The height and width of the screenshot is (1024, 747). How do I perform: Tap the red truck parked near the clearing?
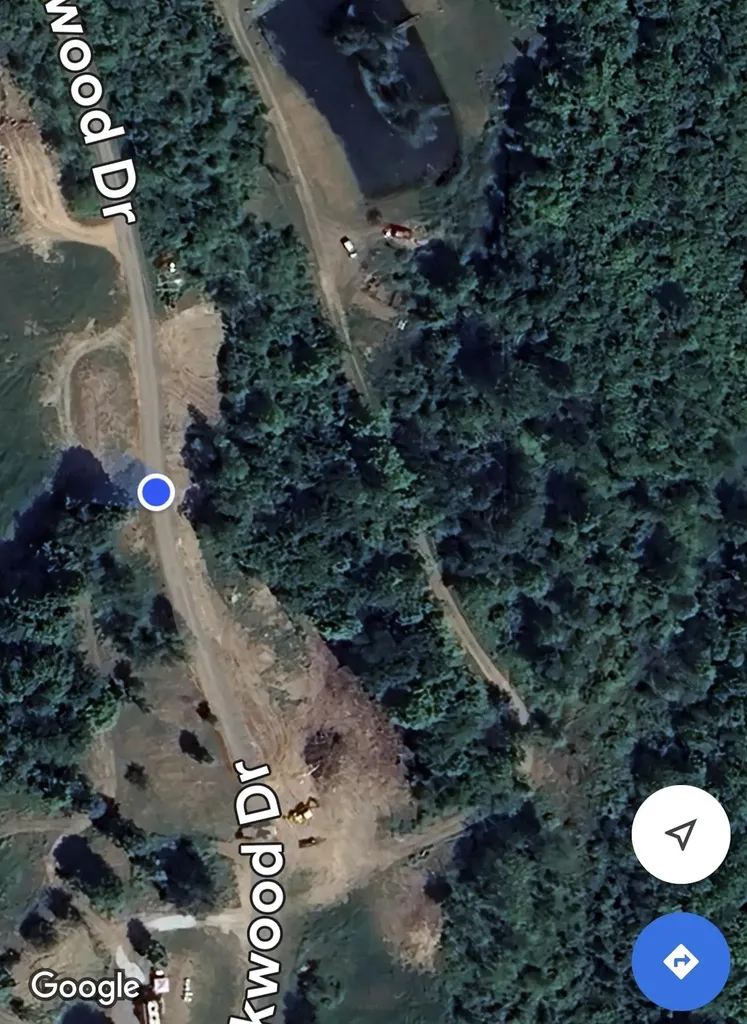397,228
